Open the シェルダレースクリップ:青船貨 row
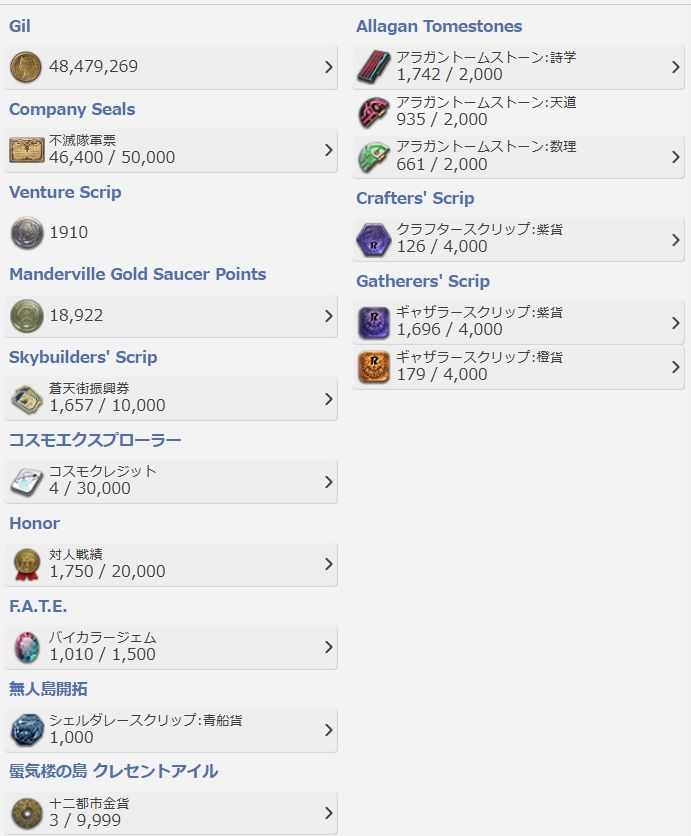This screenshot has height=836, width=691. click(x=171, y=730)
